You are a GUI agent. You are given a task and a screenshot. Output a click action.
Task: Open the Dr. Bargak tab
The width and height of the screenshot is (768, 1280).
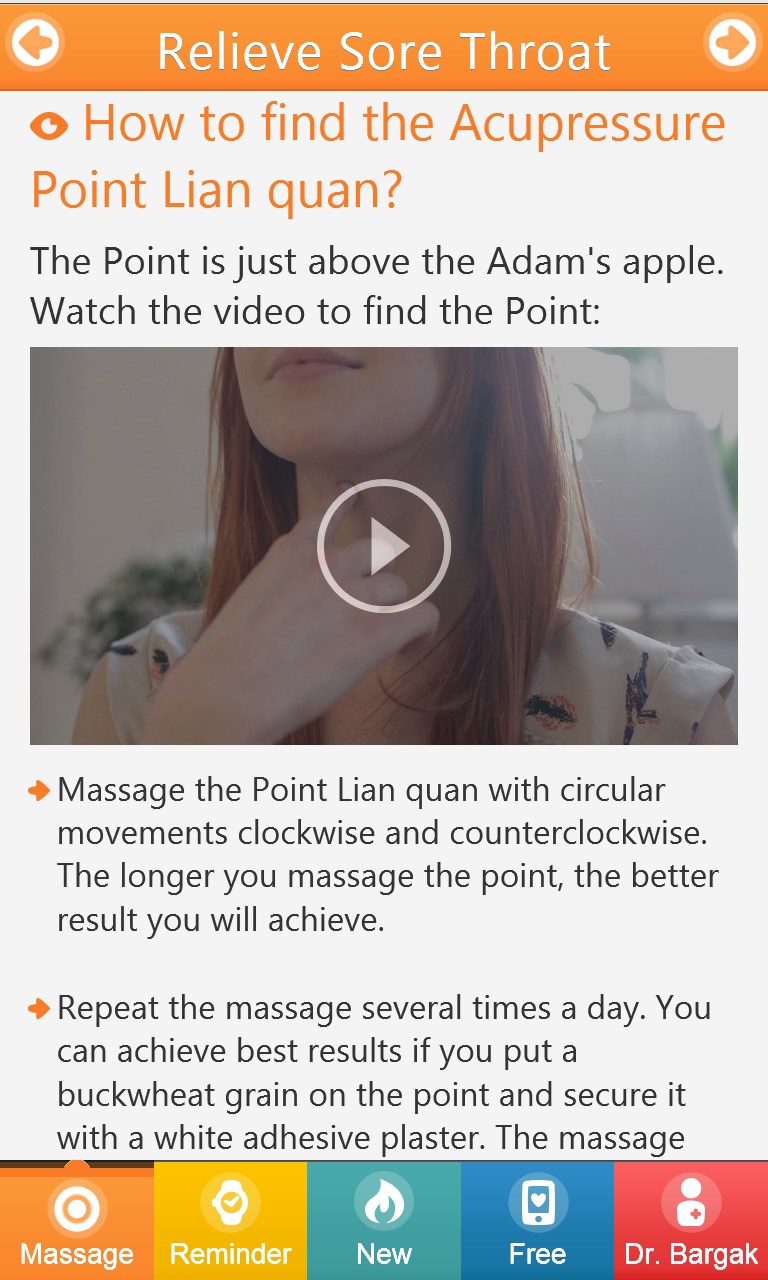[691, 1221]
